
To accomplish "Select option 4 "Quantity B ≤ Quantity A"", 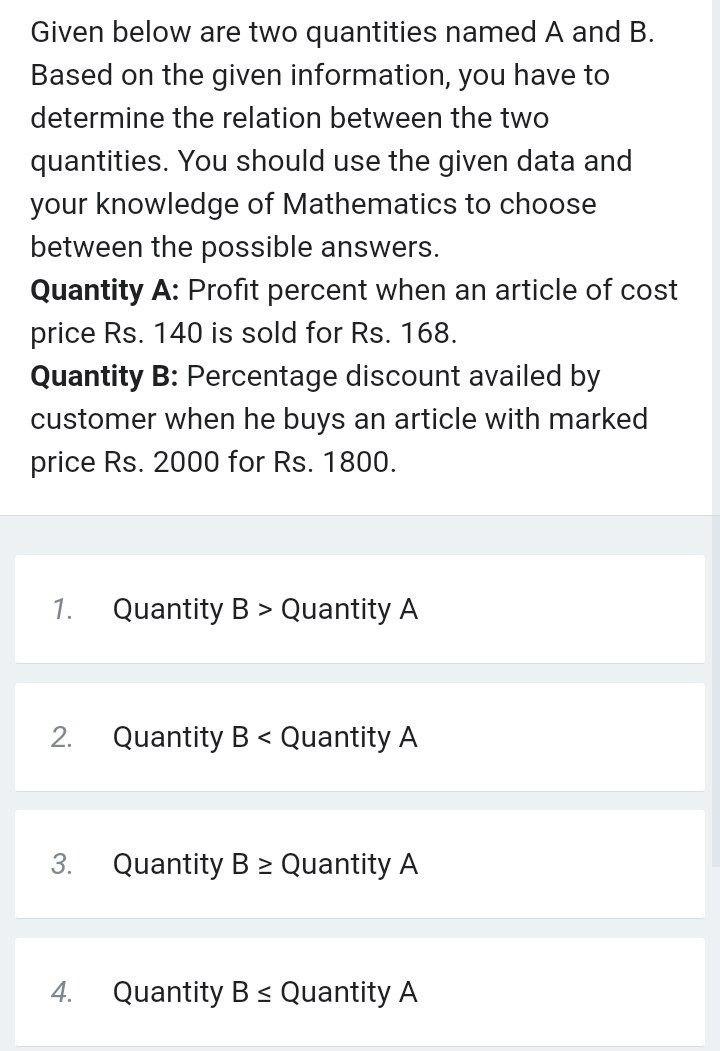I will pyautogui.click(x=265, y=992).
